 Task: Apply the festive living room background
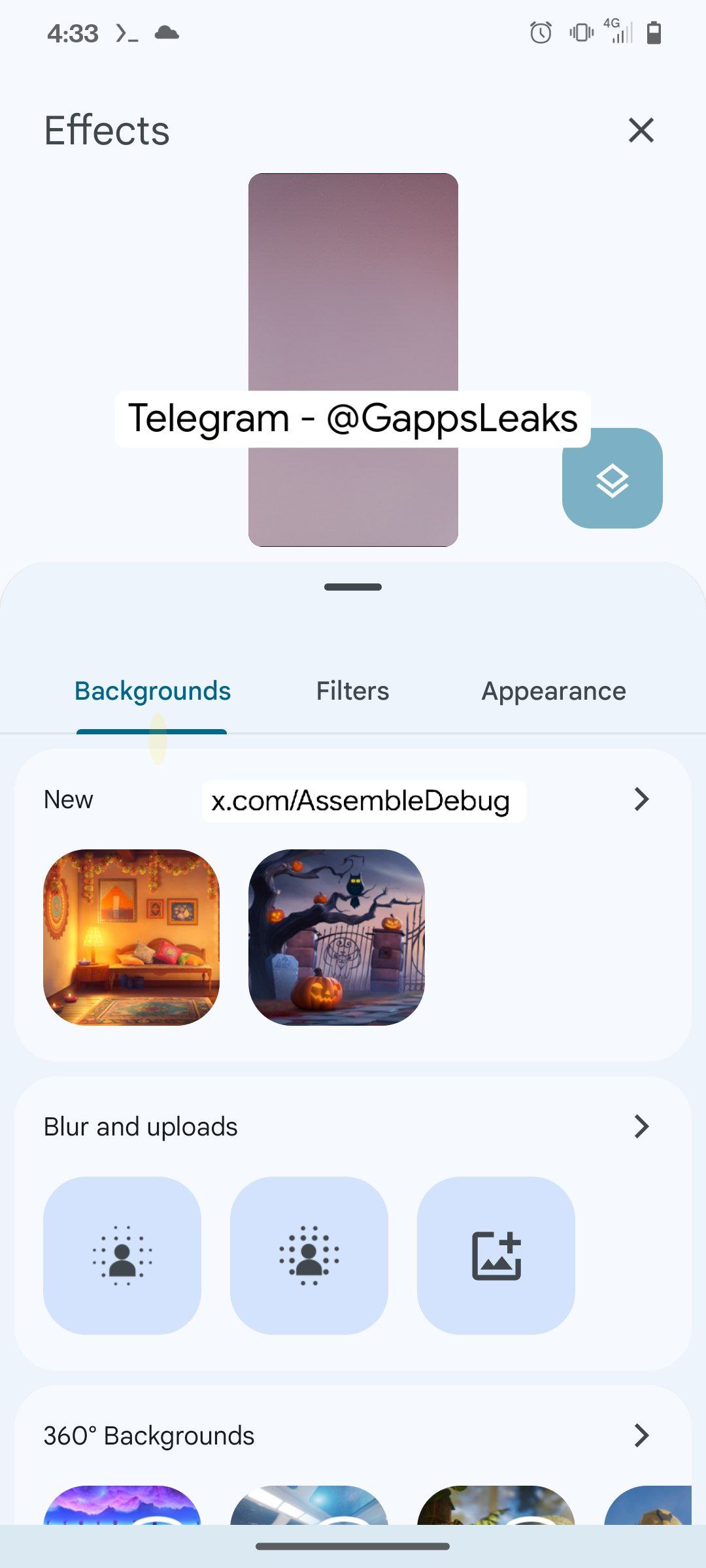pos(131,938)
